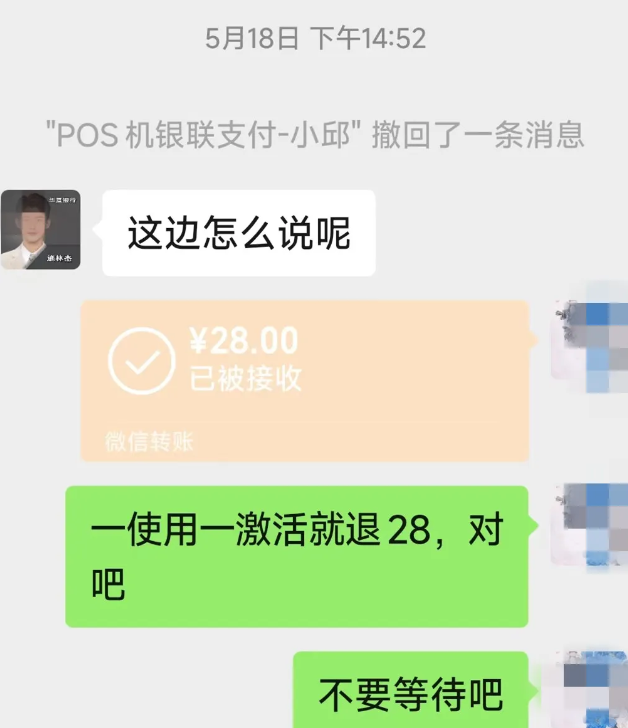The width and height of the screenshot is (628, 728).
Task: Open the ¥28.00 WeChat transfer card
Action: click(x=304, y=380)
